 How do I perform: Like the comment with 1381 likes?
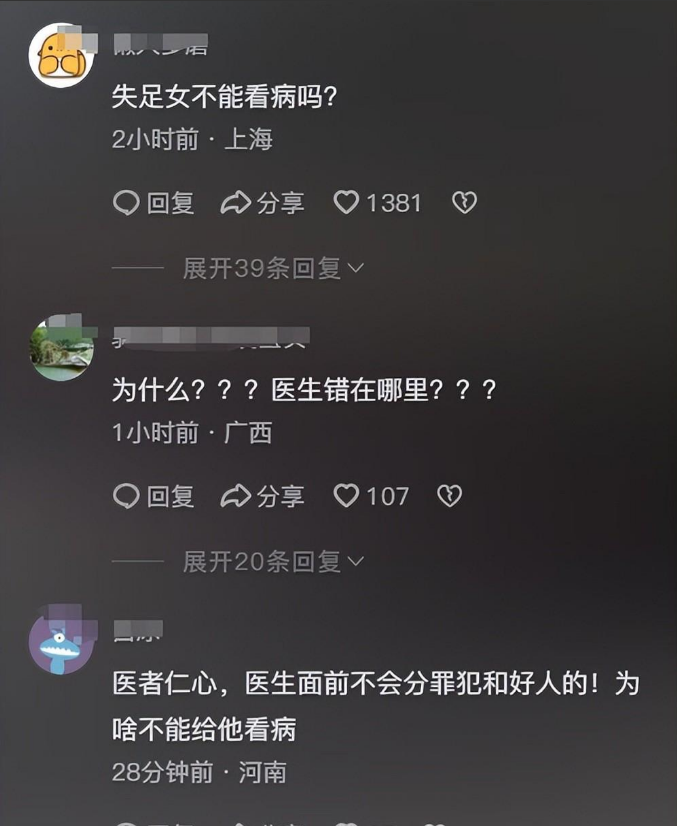click(x=346, y=203)
